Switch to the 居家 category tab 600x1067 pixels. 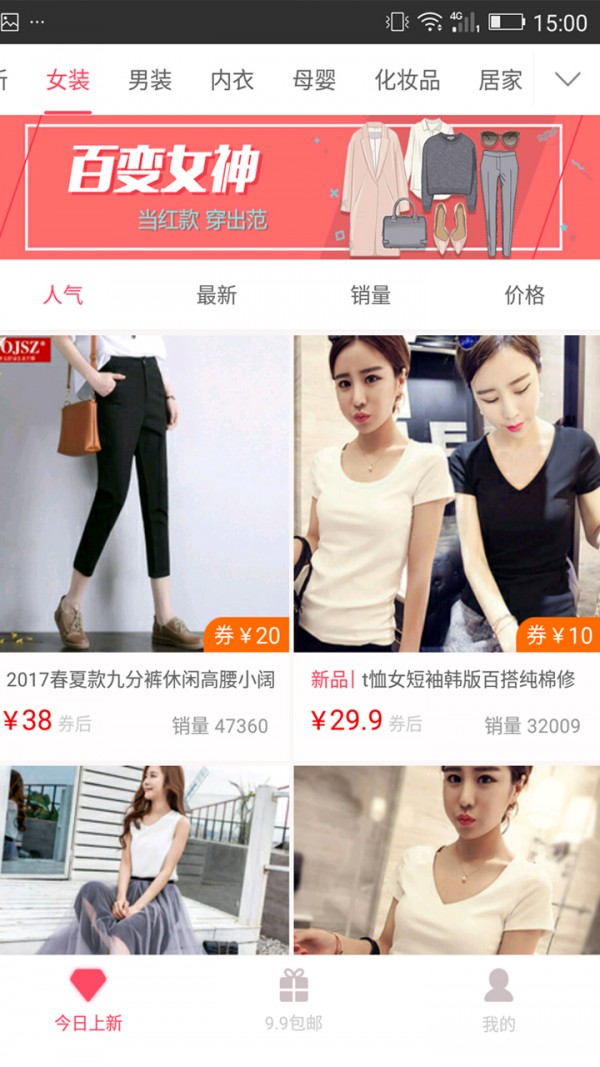[x=501, y=81]
